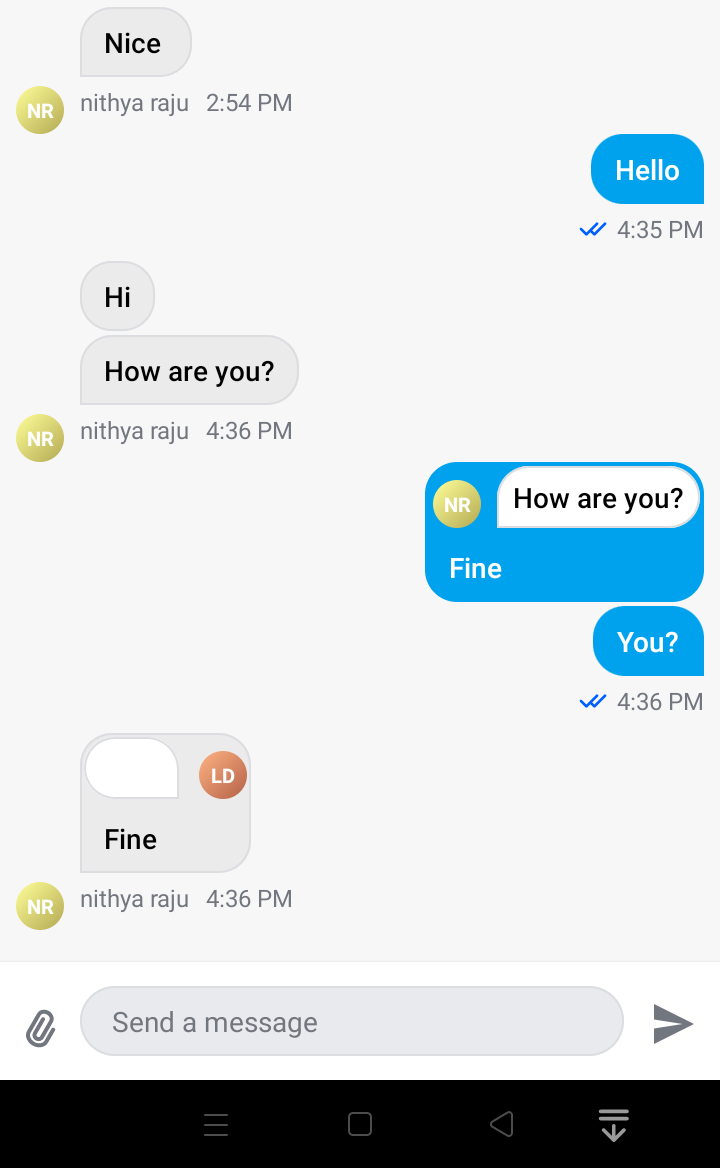Image resolution: width=720 pixels, height=1168 pixels.
Task: Open the recent apps square button
Action: coord(360,1123)
